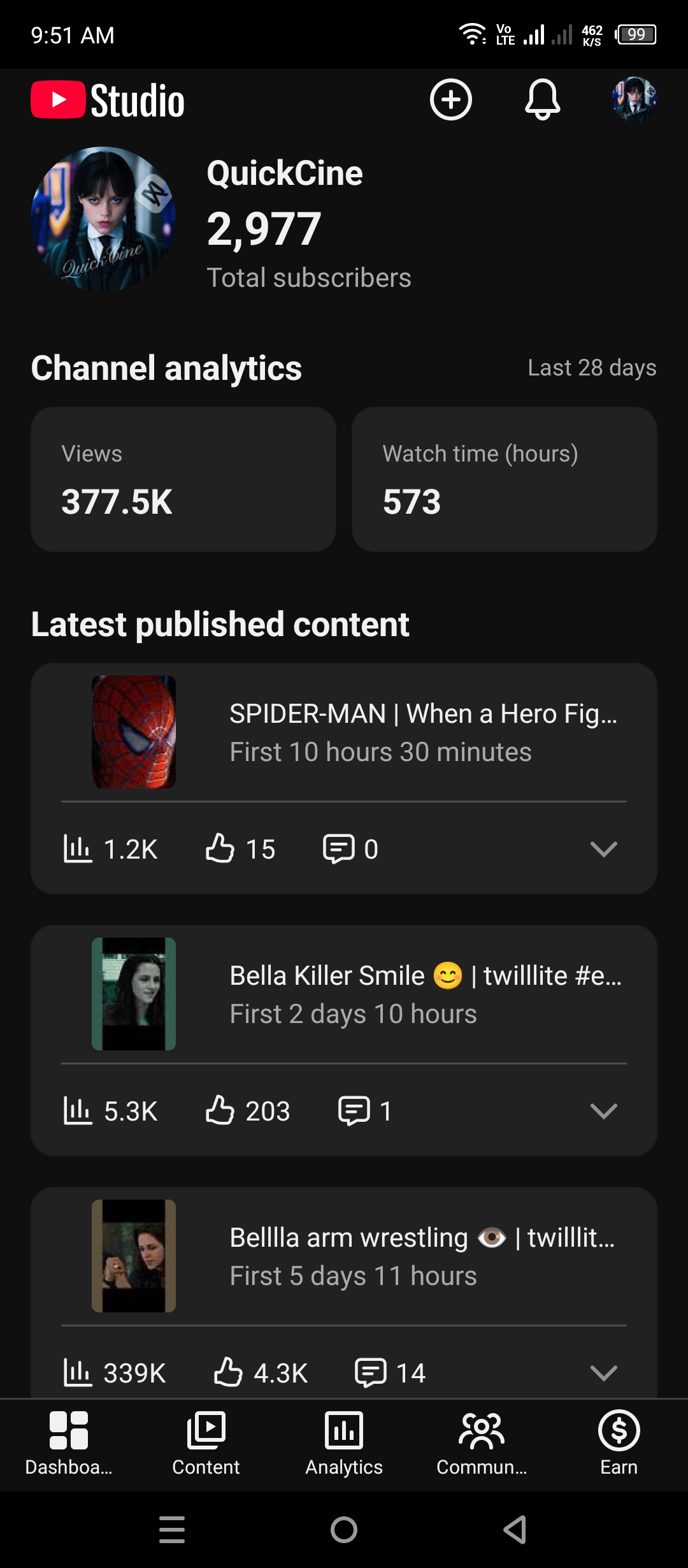The height and width of the screenshot is (1568, 688).
Task: Tap the analytics bar-chart icon on Spider-Man video
Action: point(78,848)
